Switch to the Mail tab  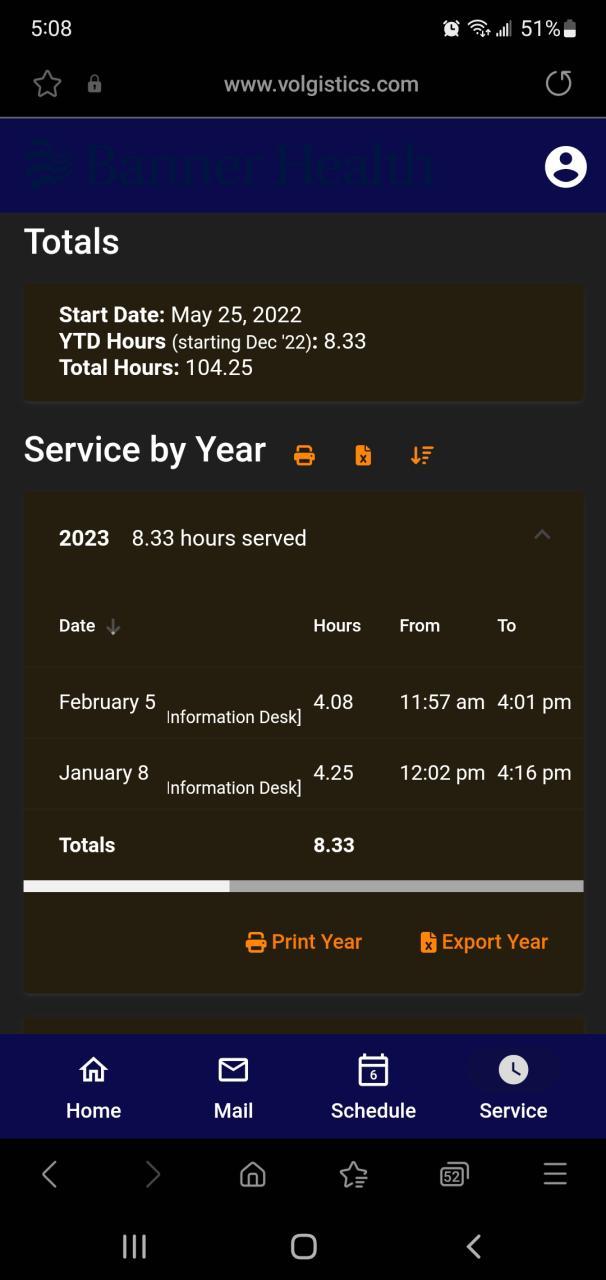[233, 1087]
